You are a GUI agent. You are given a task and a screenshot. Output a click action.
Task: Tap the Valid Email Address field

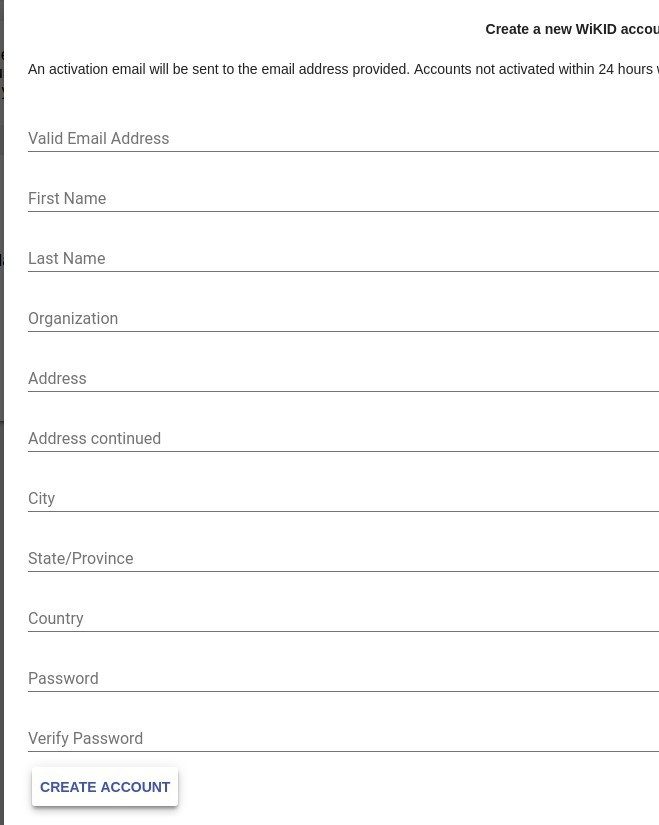tap(342, 138)
